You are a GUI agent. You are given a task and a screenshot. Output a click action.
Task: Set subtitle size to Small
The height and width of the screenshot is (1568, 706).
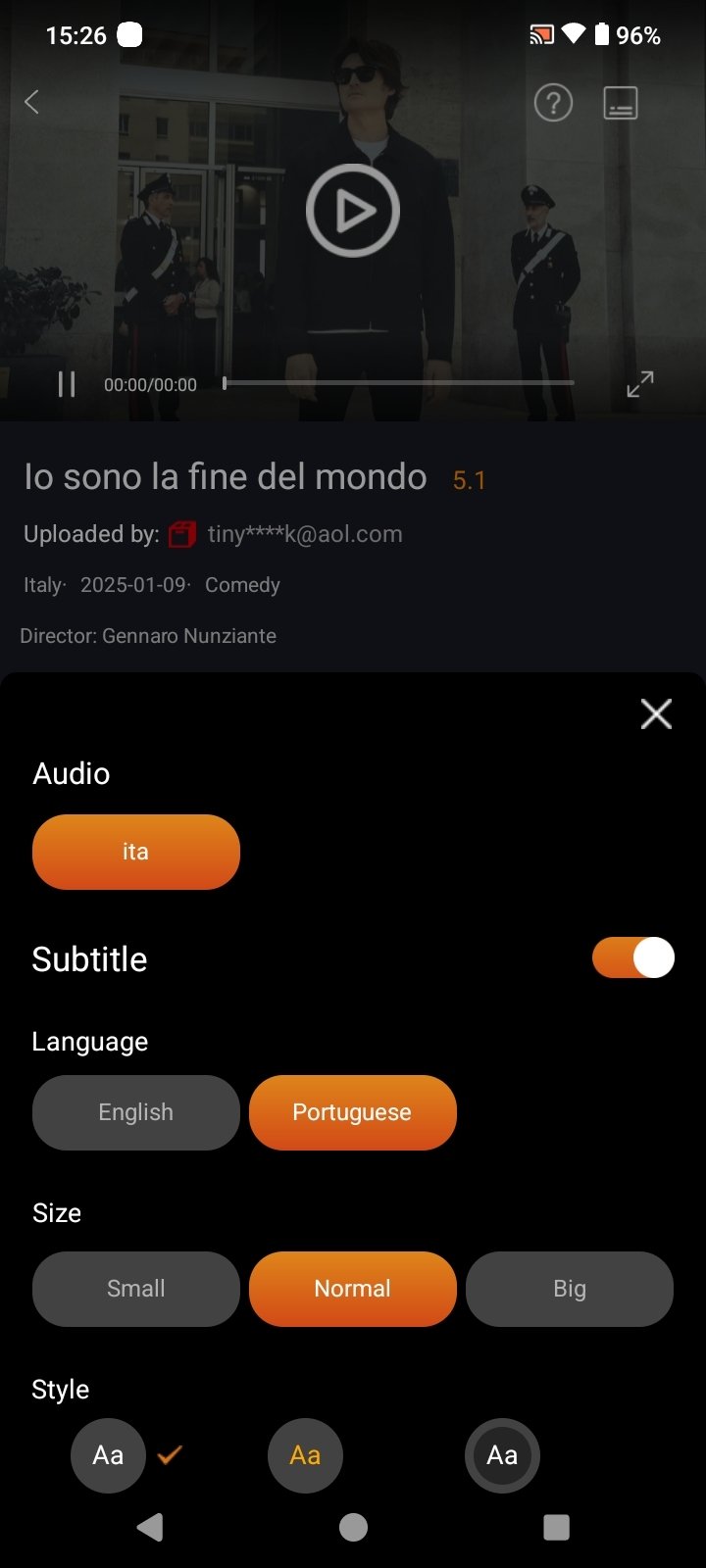pos(136,1289)
